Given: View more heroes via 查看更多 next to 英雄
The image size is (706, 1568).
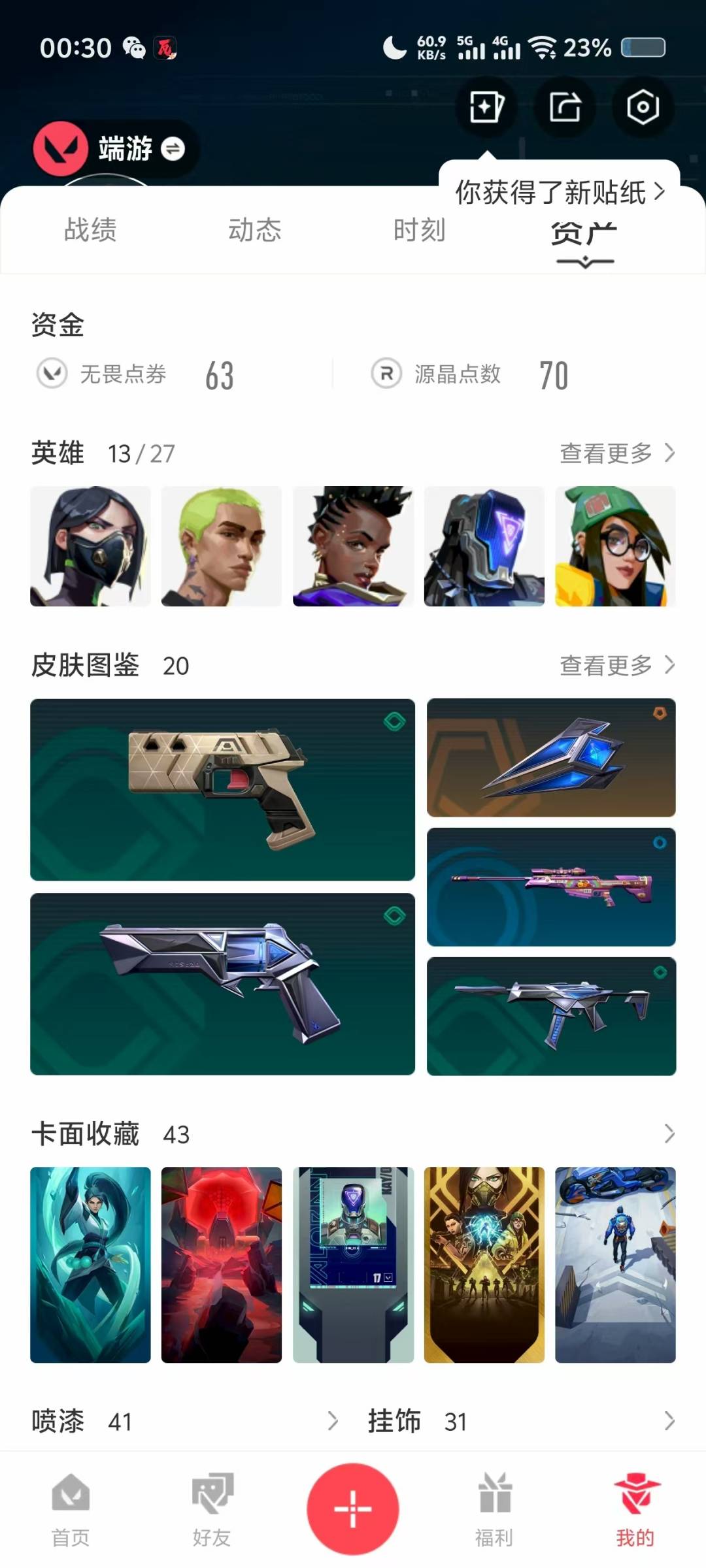Looking at the screenshot, I should (617, 453).
